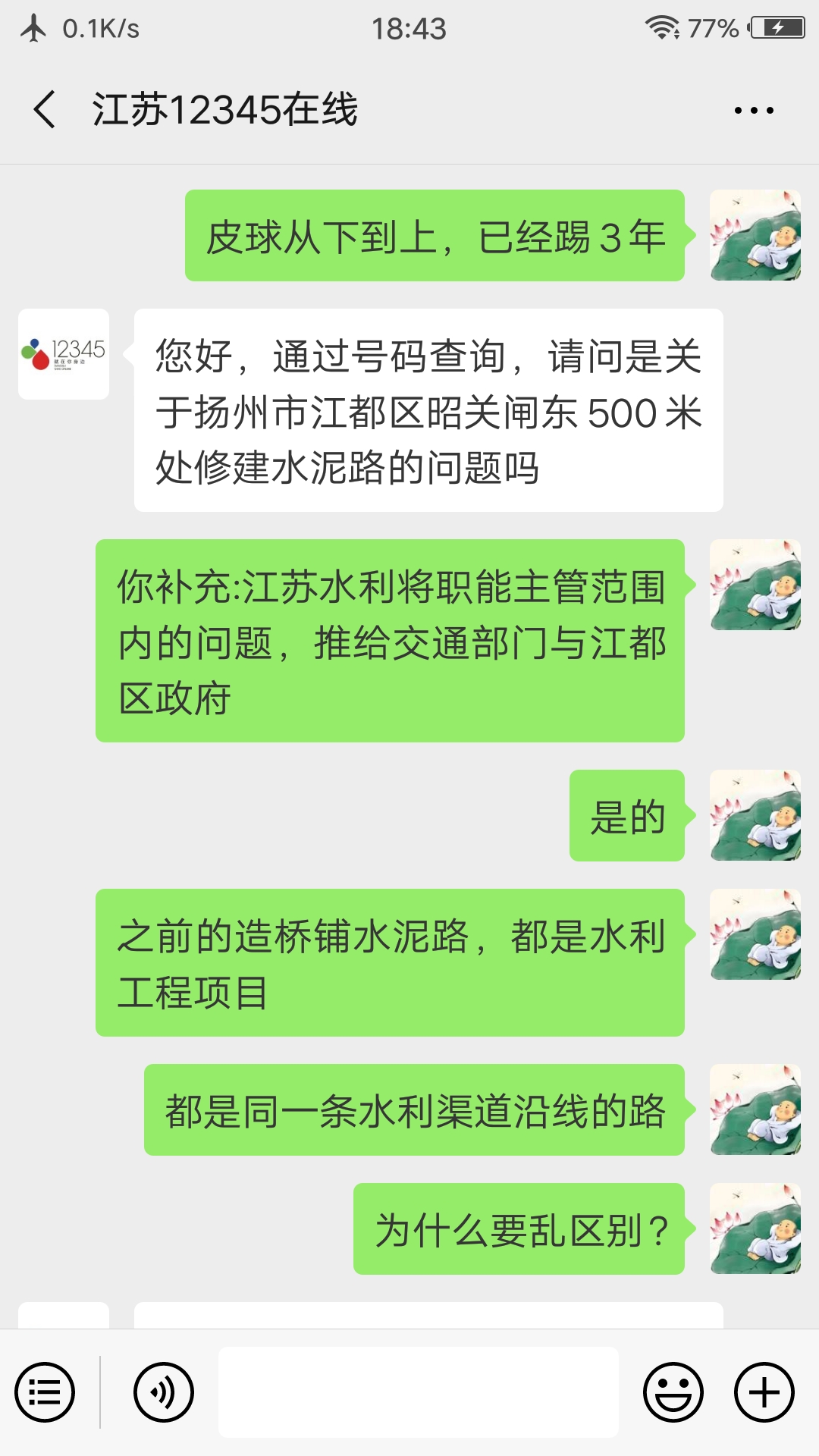Switch to voice message input
Viewport: 819px width, 1456px height.
tap(163, 1392)
